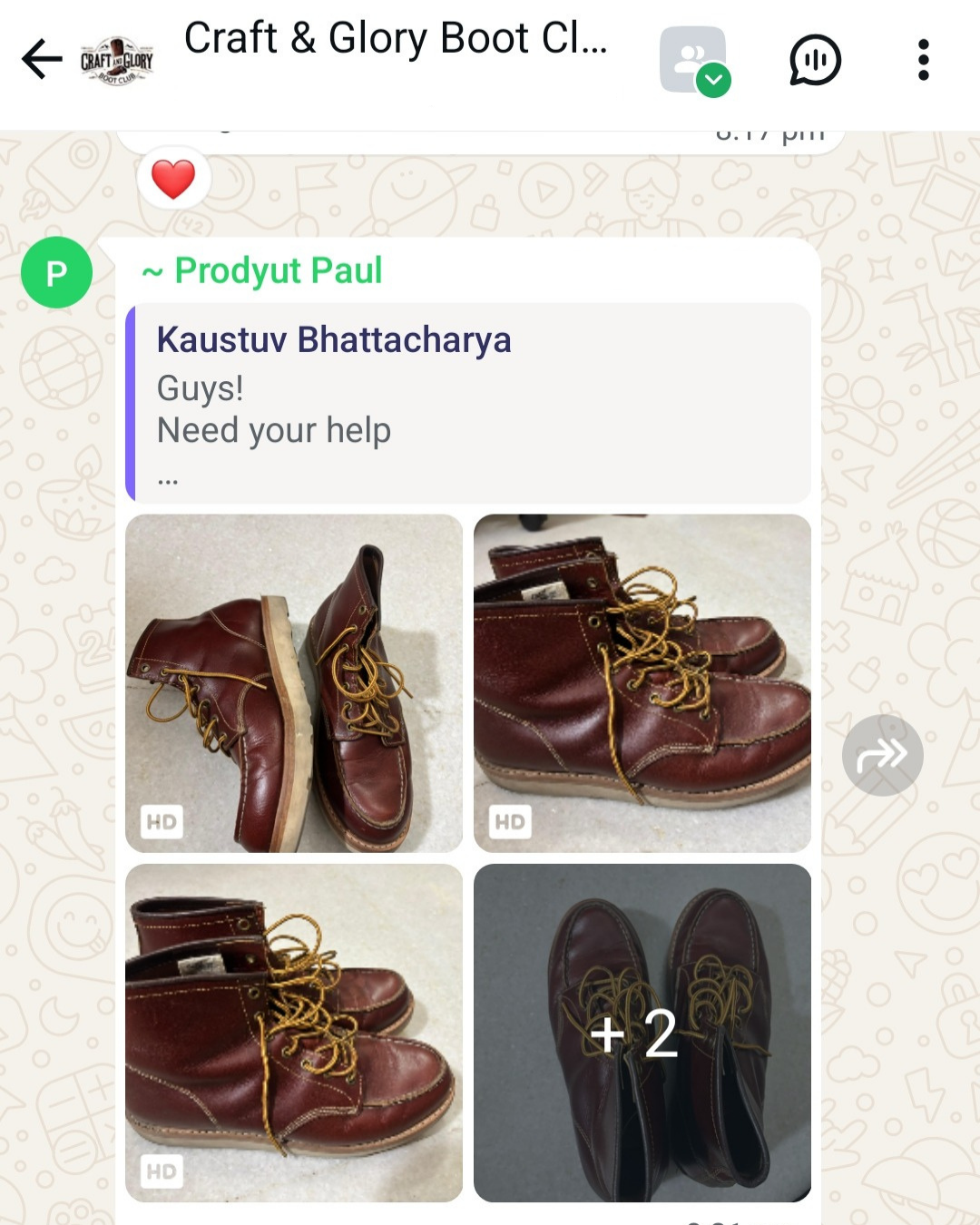Open the three-dot overflow menu
The image size is (980, 1225).
923,60
